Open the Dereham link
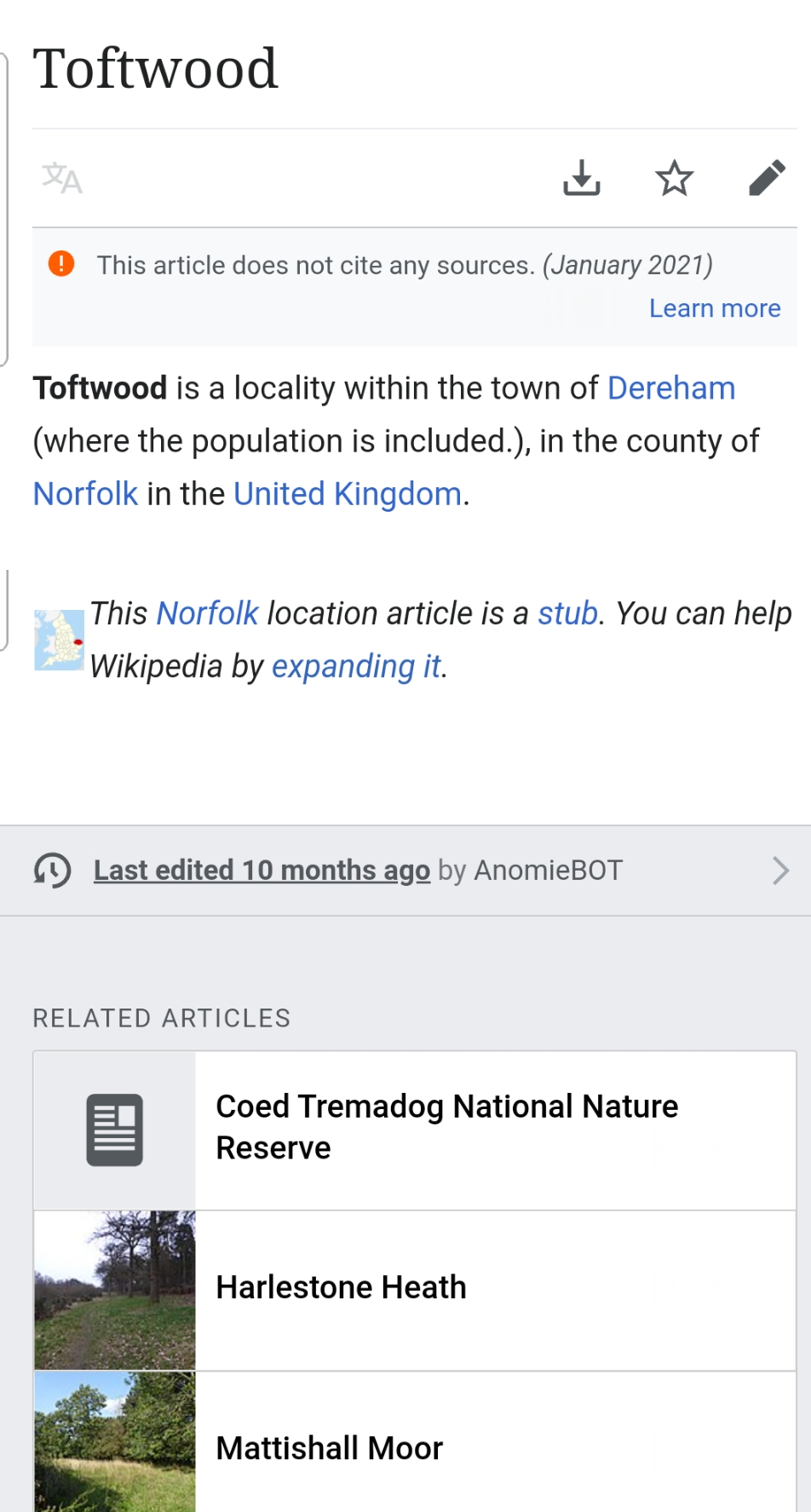This screenshot has width=811, height=1512. [x=670, y=388]
